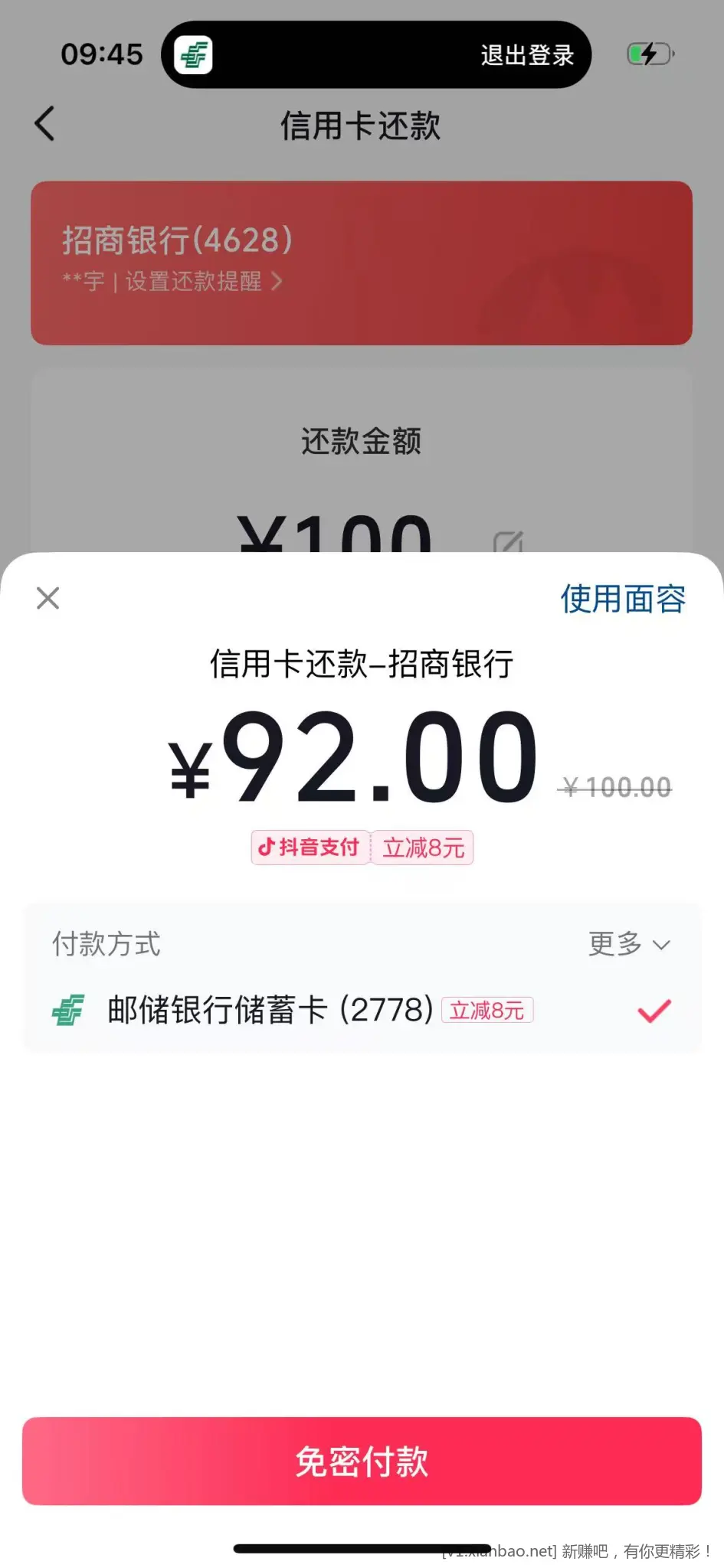The height and width of the screenshot is (1568, 724).
Task: Click the 抖音支付 Douyin Pay badge
Action: coord(309,848)
